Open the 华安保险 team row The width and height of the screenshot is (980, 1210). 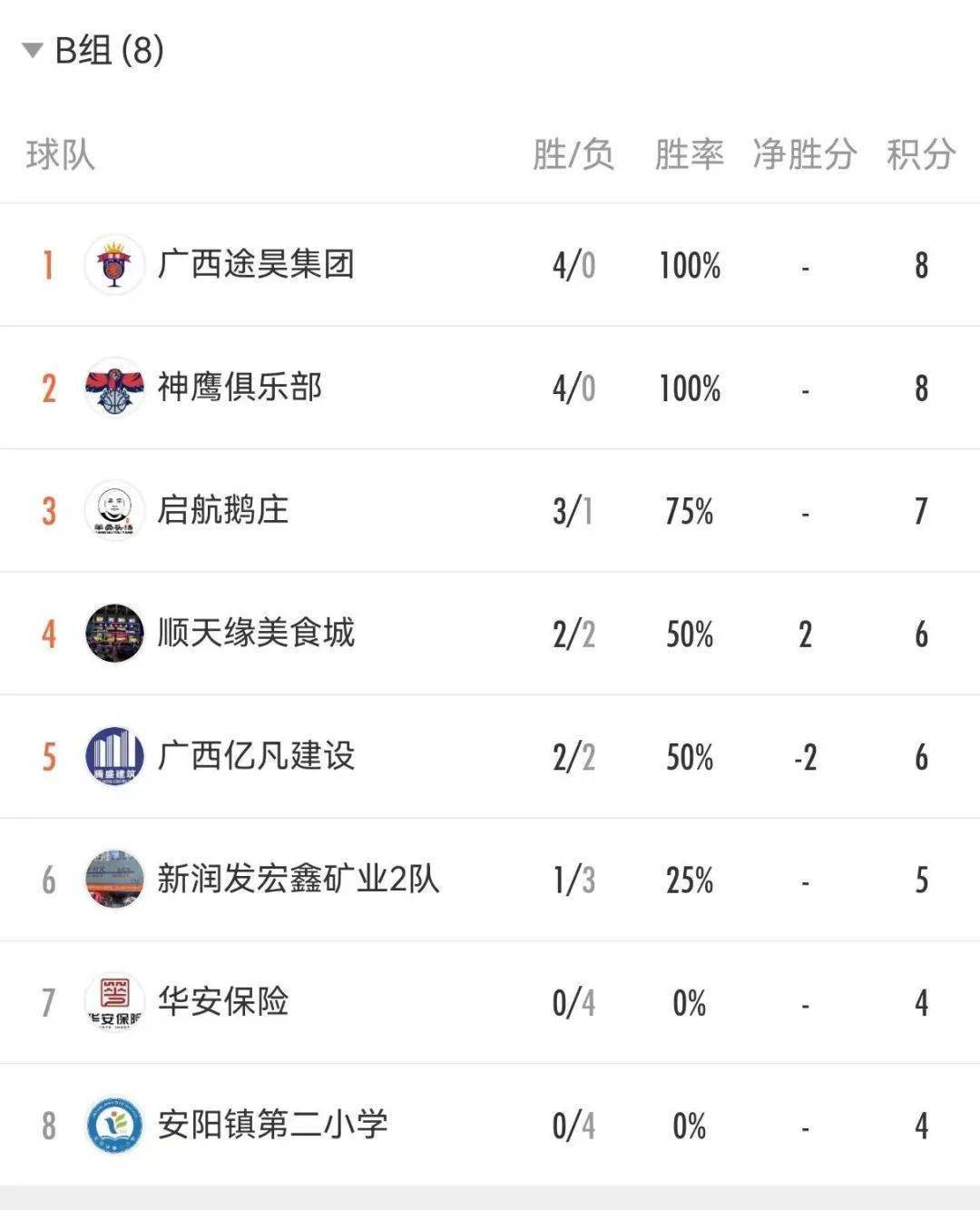click(222, 1002)
